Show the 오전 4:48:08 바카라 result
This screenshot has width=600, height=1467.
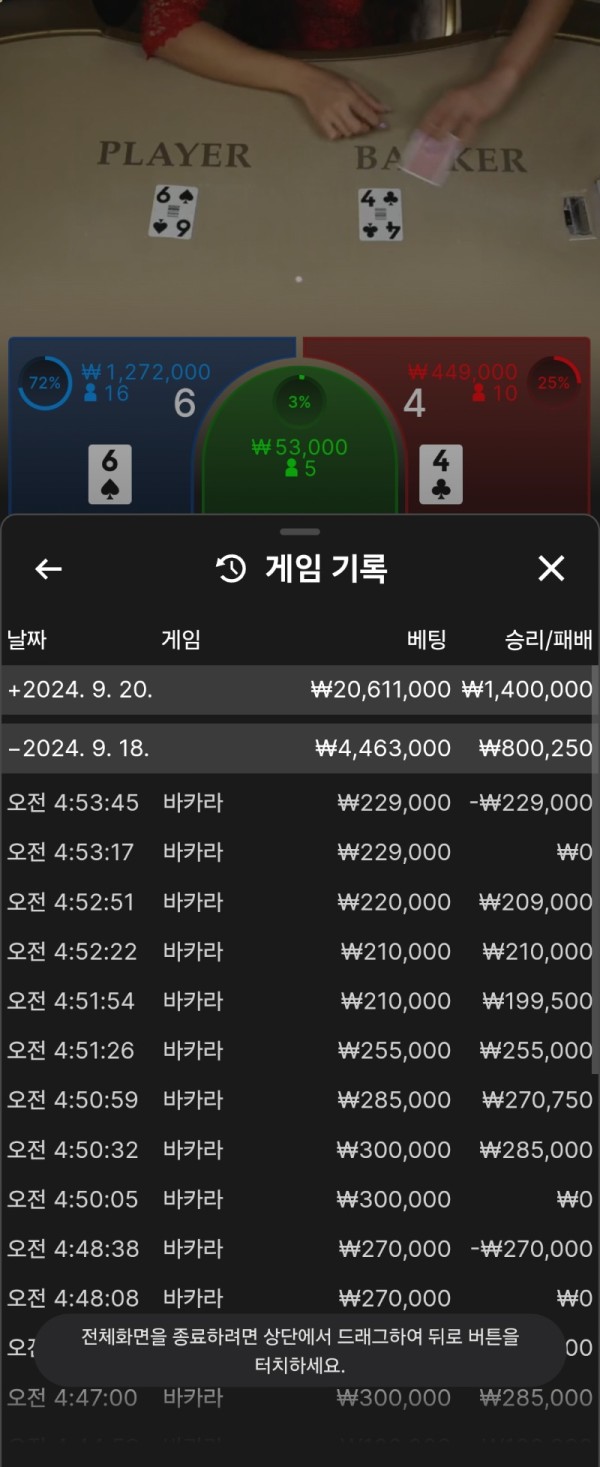tap(300, 1298)
